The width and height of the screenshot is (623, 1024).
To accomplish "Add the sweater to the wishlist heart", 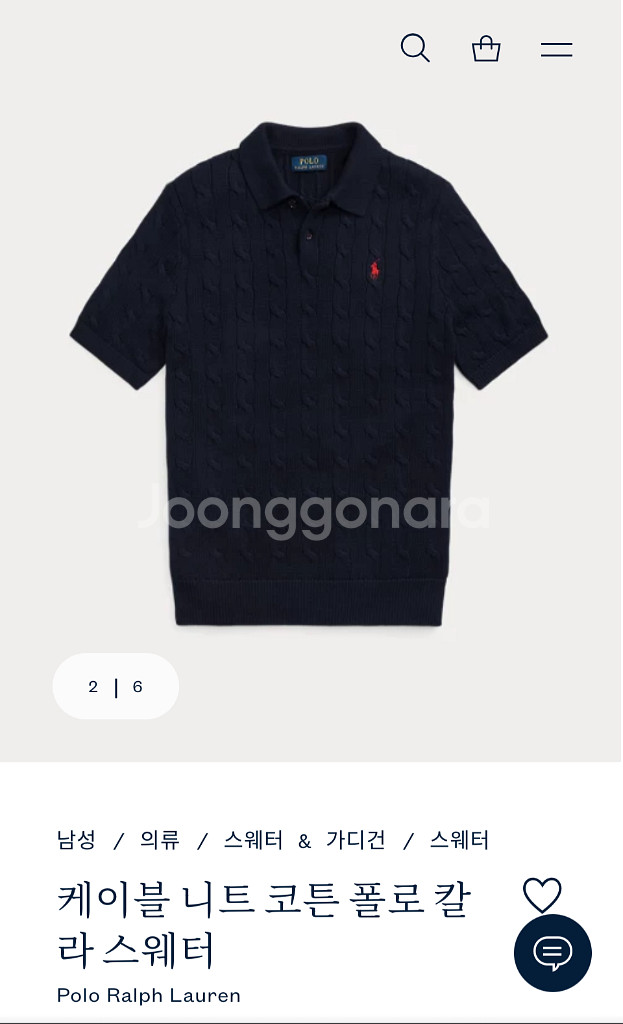I will coord(542,895).
